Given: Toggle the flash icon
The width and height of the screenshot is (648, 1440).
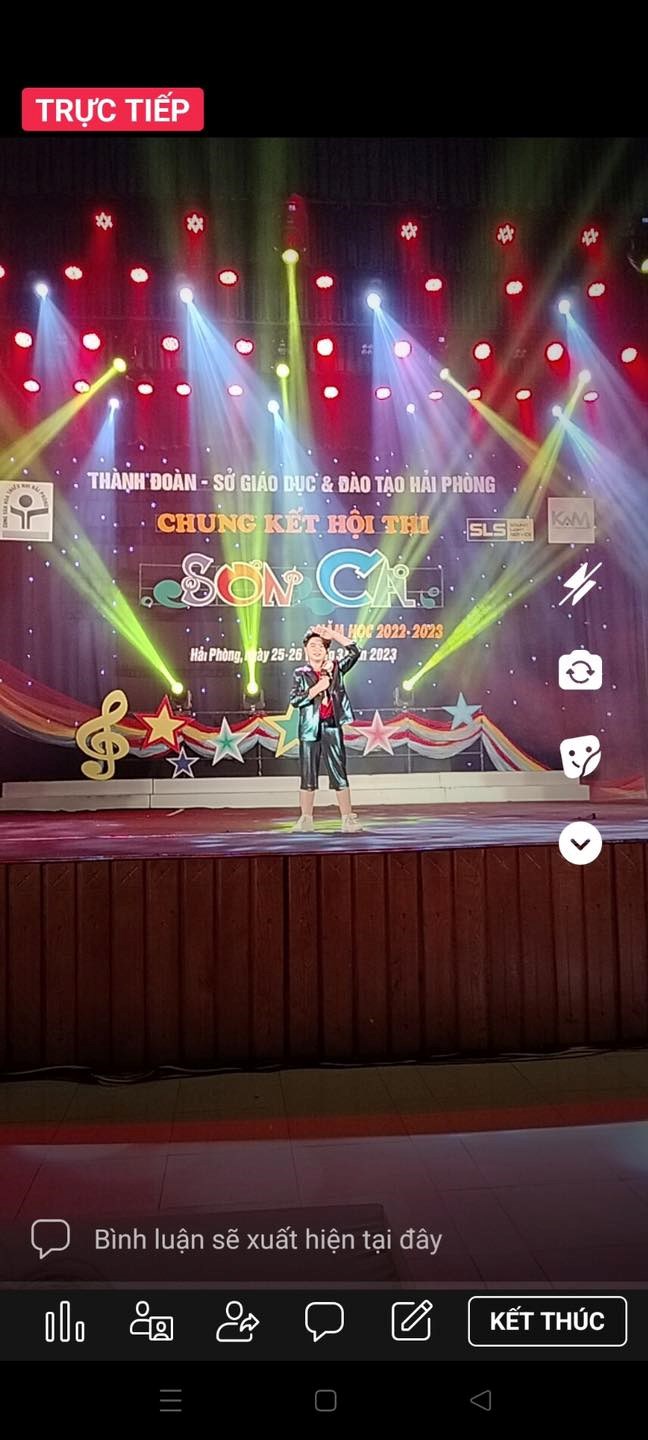Looking at the screenshot, I should point(580,583).
